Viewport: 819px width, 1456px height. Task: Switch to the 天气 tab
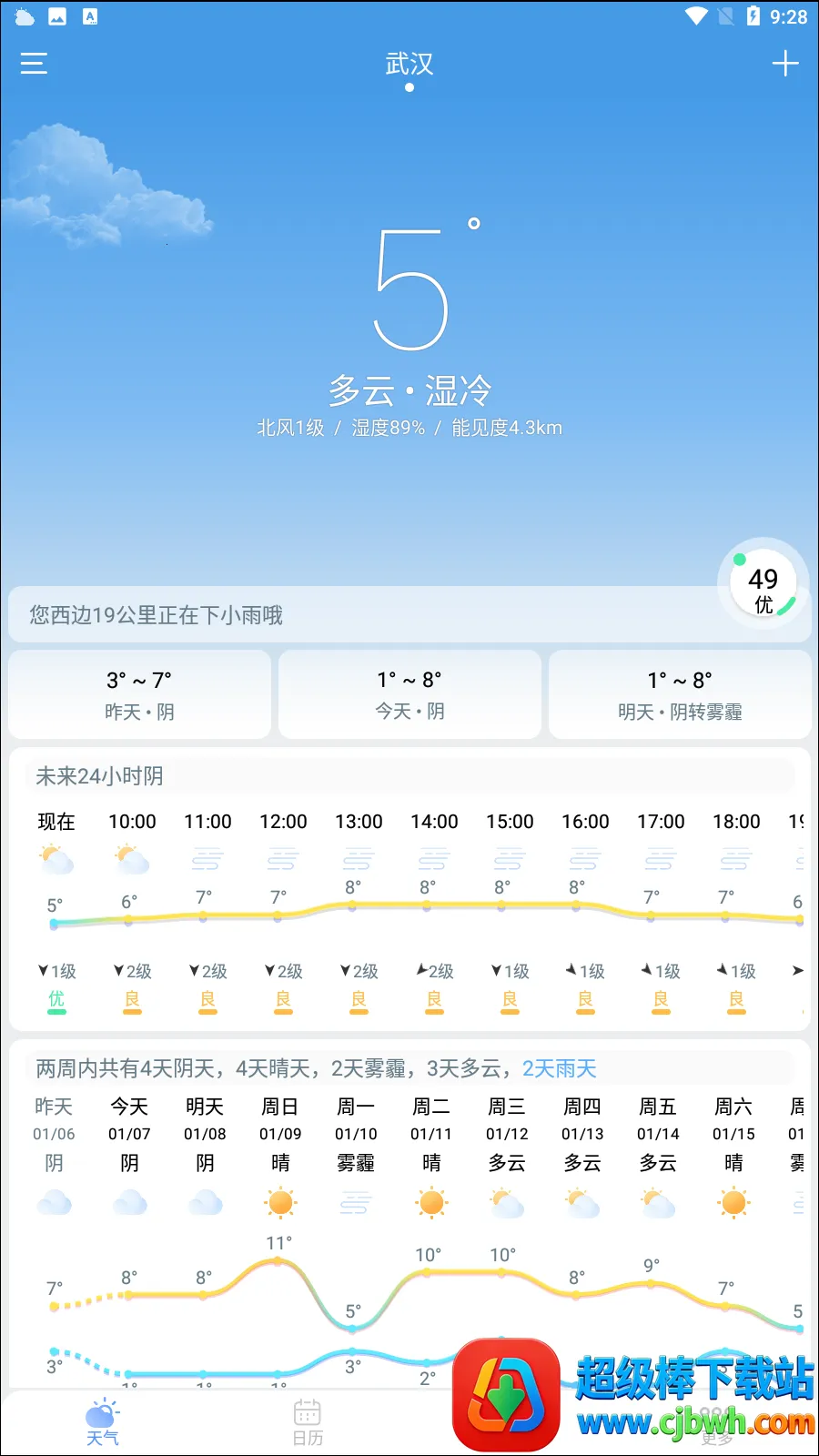click(x=102, y=1421)
